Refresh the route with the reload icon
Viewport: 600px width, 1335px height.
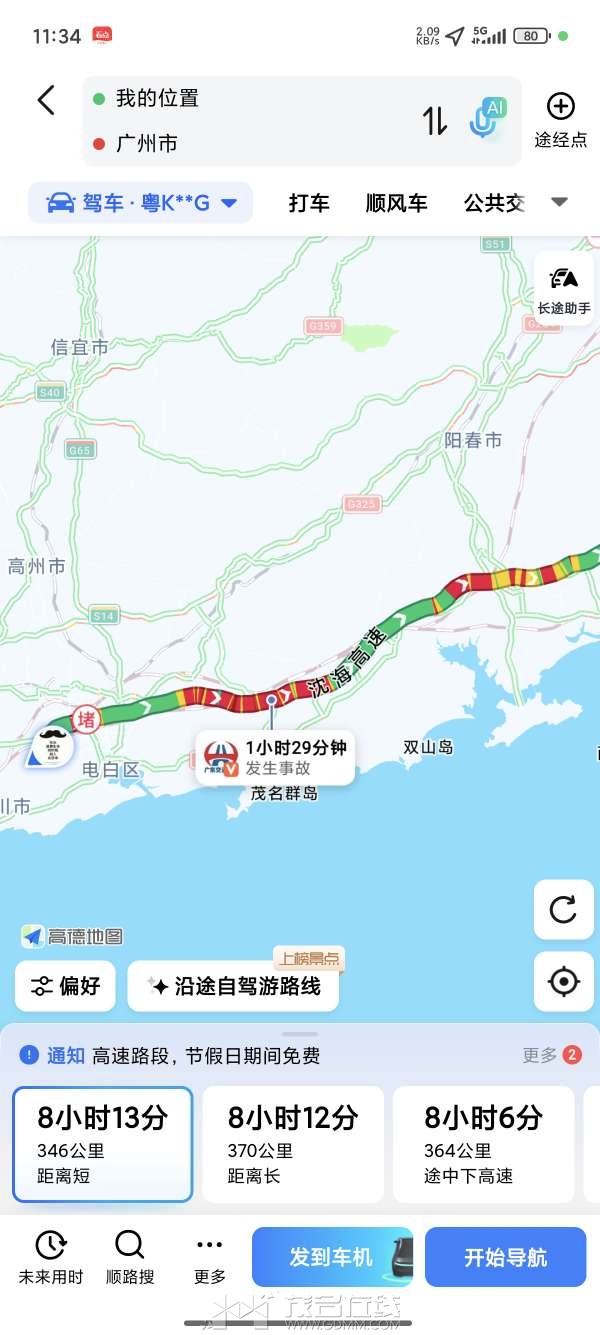click(563, 909)
